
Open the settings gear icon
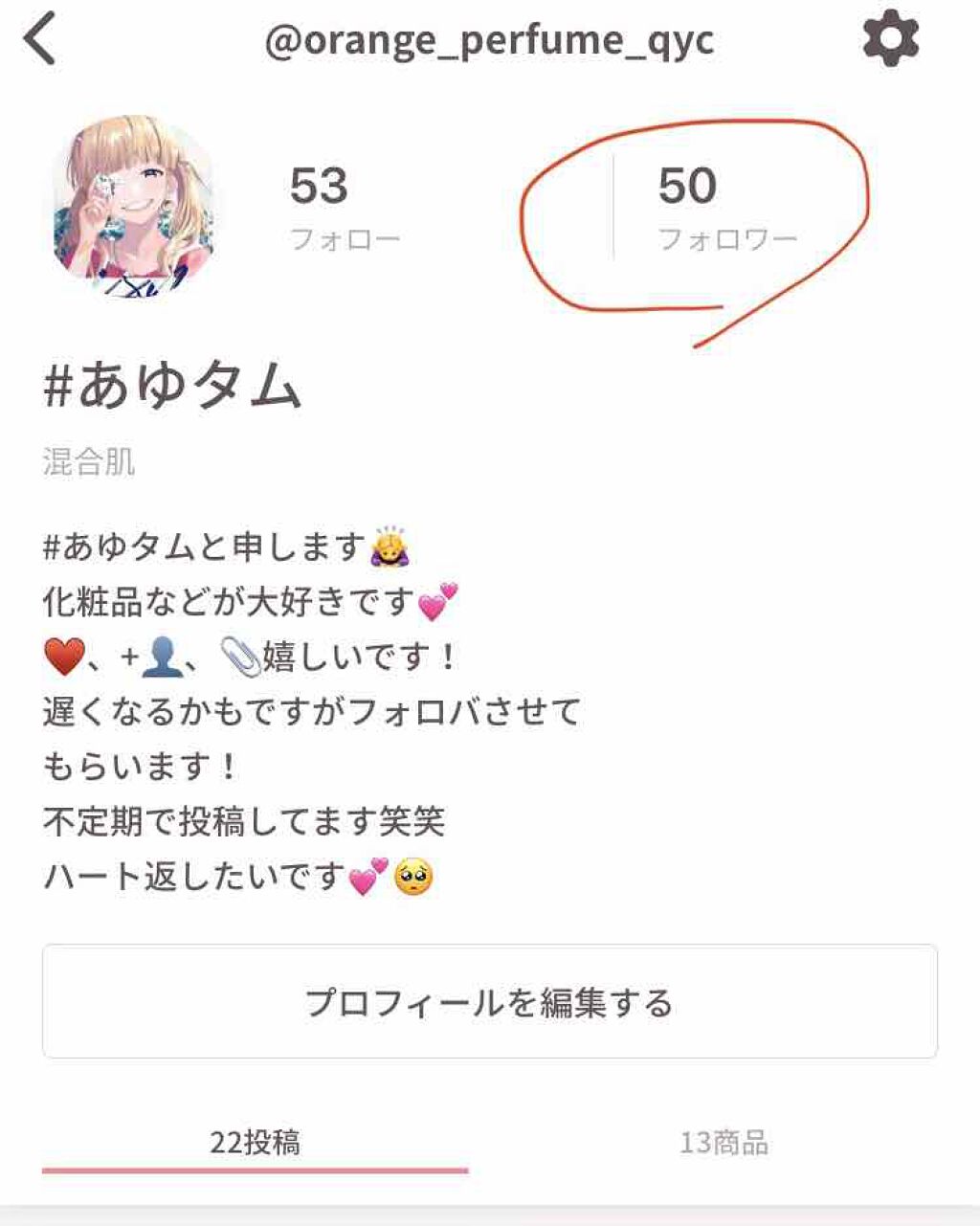coord(890,40)
